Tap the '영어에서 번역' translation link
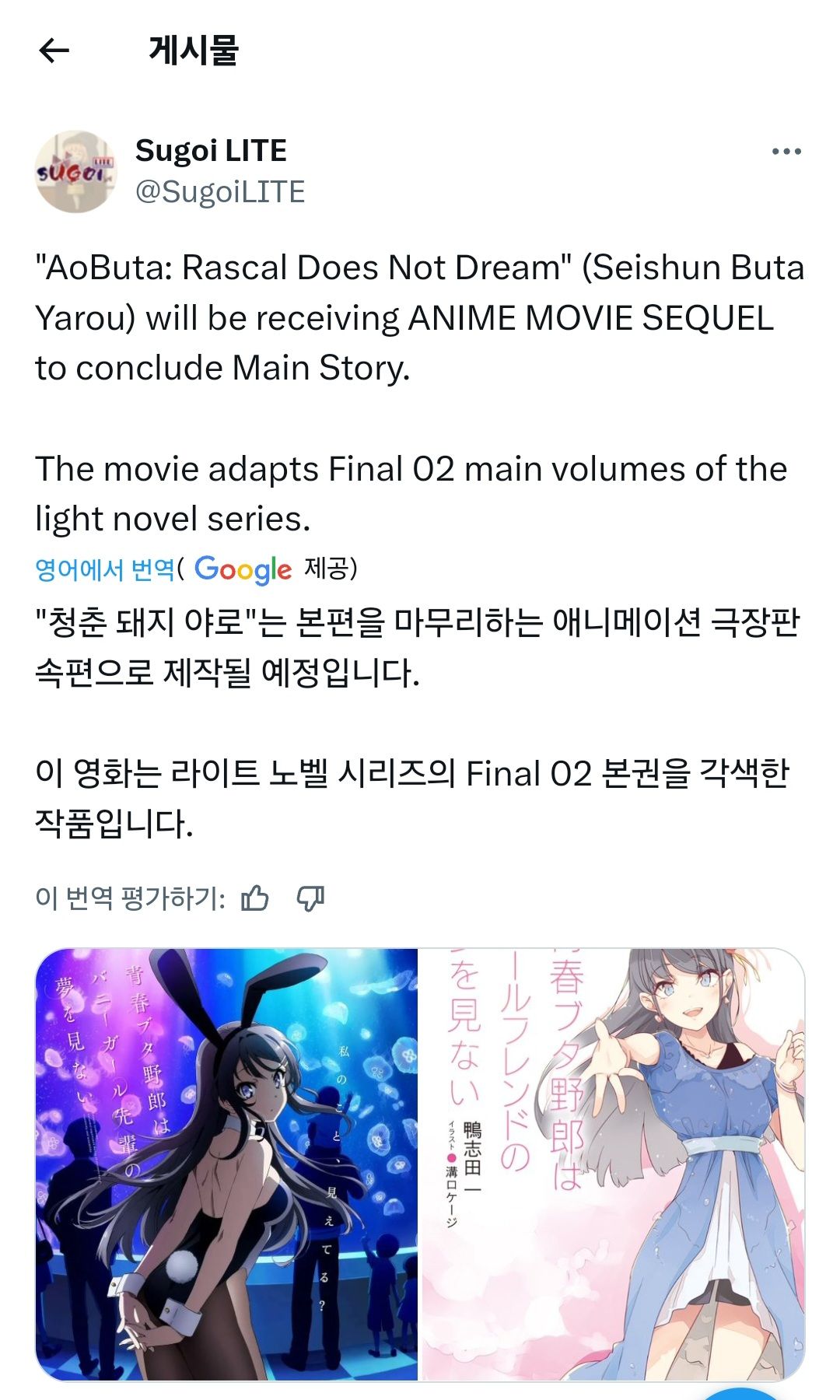840x1400 pixels. (105, 569)
